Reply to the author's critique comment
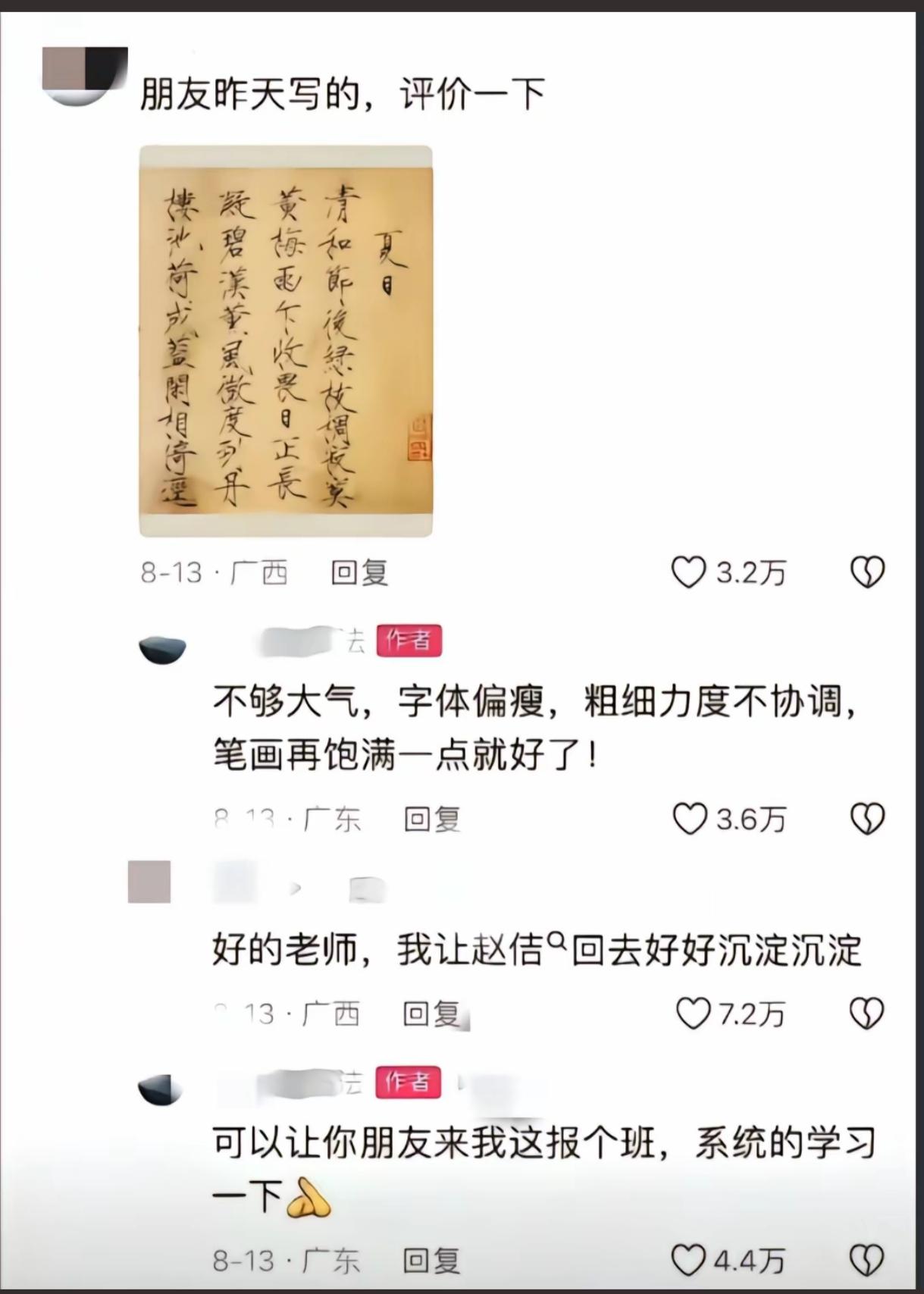Image resolution: width=924 pixels, height=1294 pixels. [433, 818]
